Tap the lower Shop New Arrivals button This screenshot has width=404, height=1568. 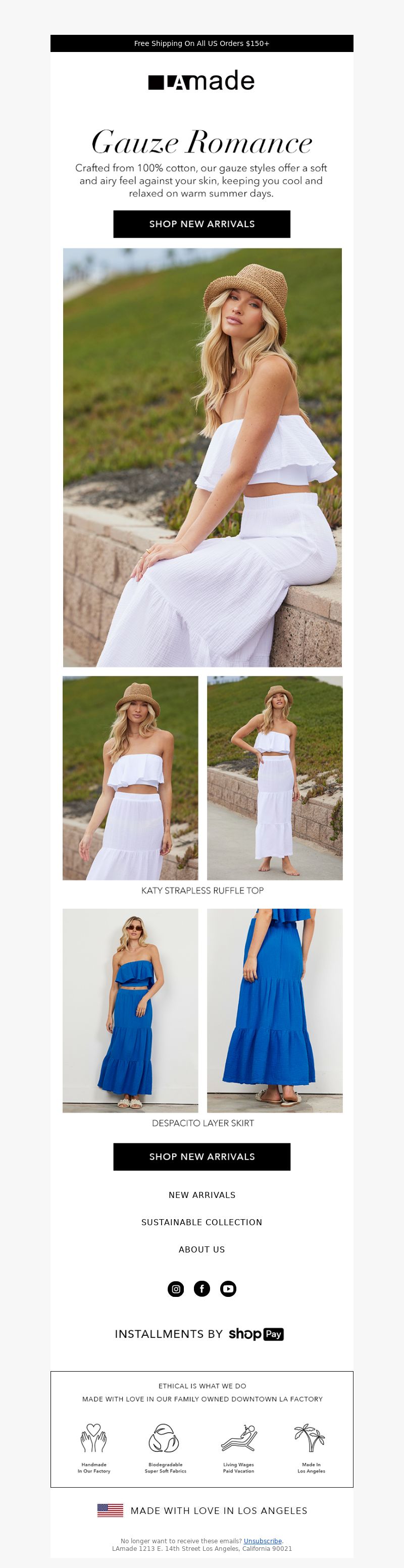(201, 1156)
